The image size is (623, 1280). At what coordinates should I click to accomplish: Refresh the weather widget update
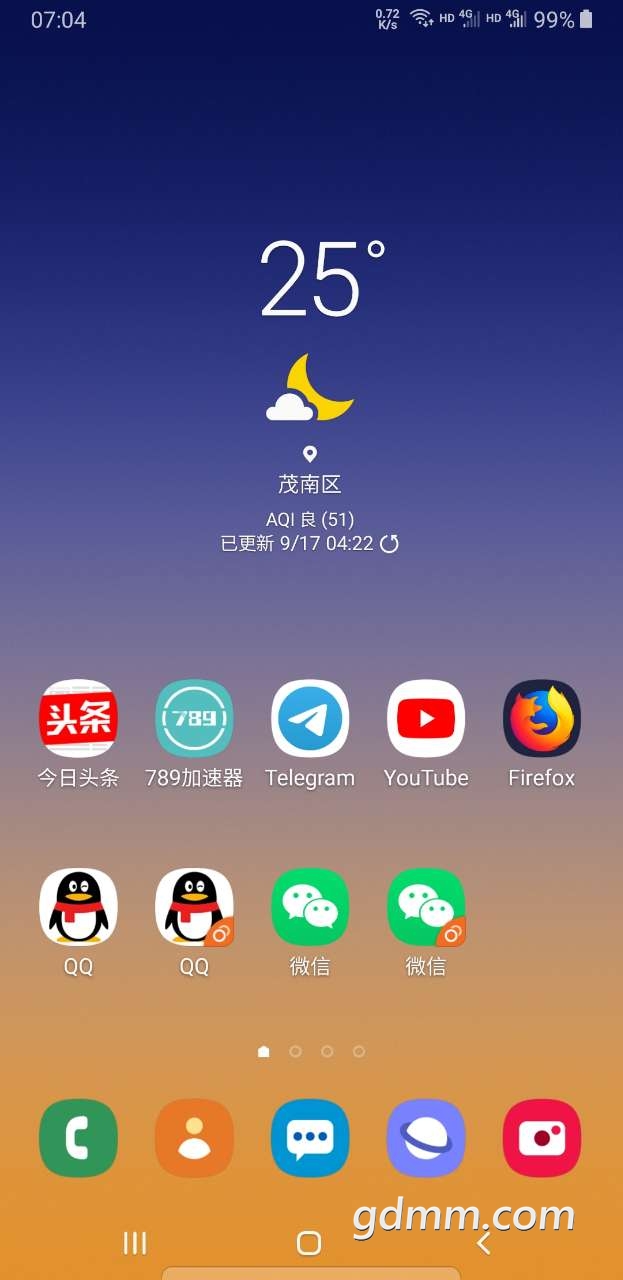(390, 544)
